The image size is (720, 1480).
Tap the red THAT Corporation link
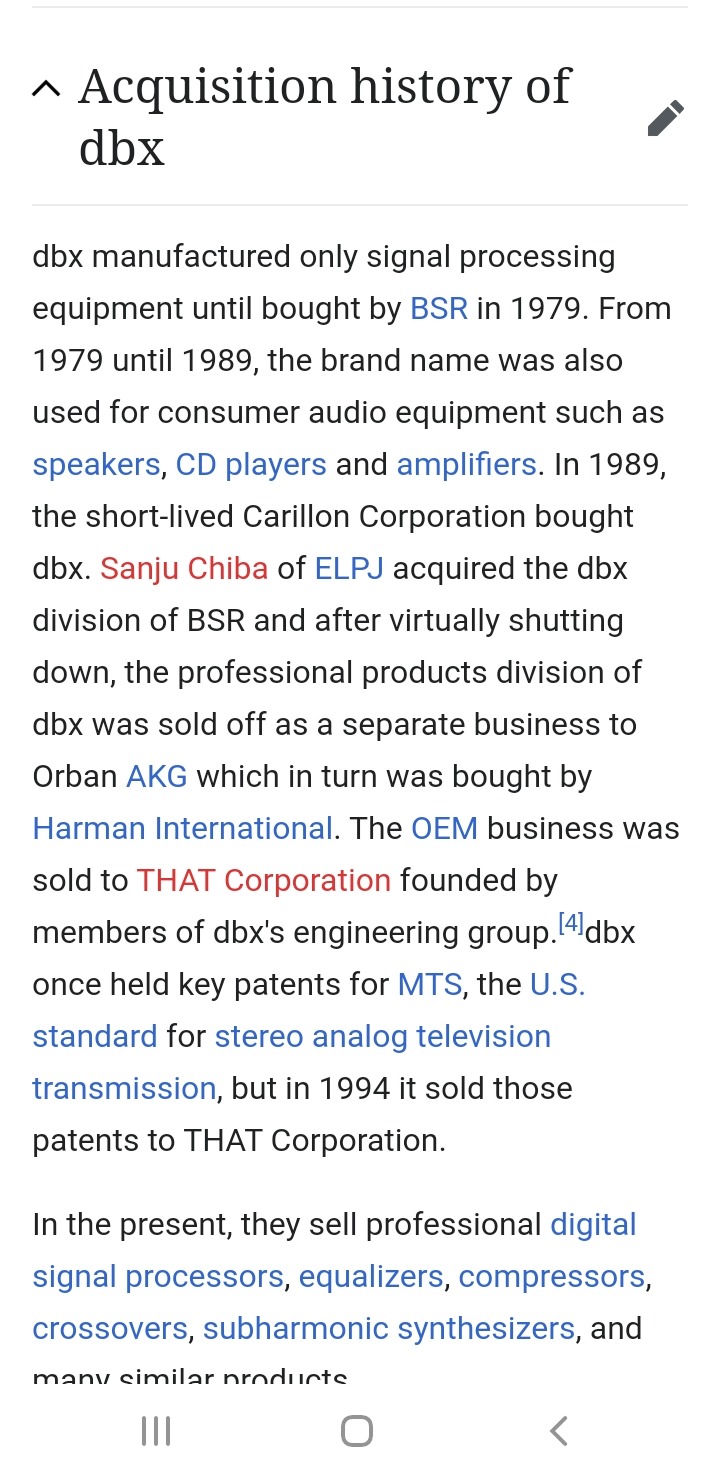(264, 880)
